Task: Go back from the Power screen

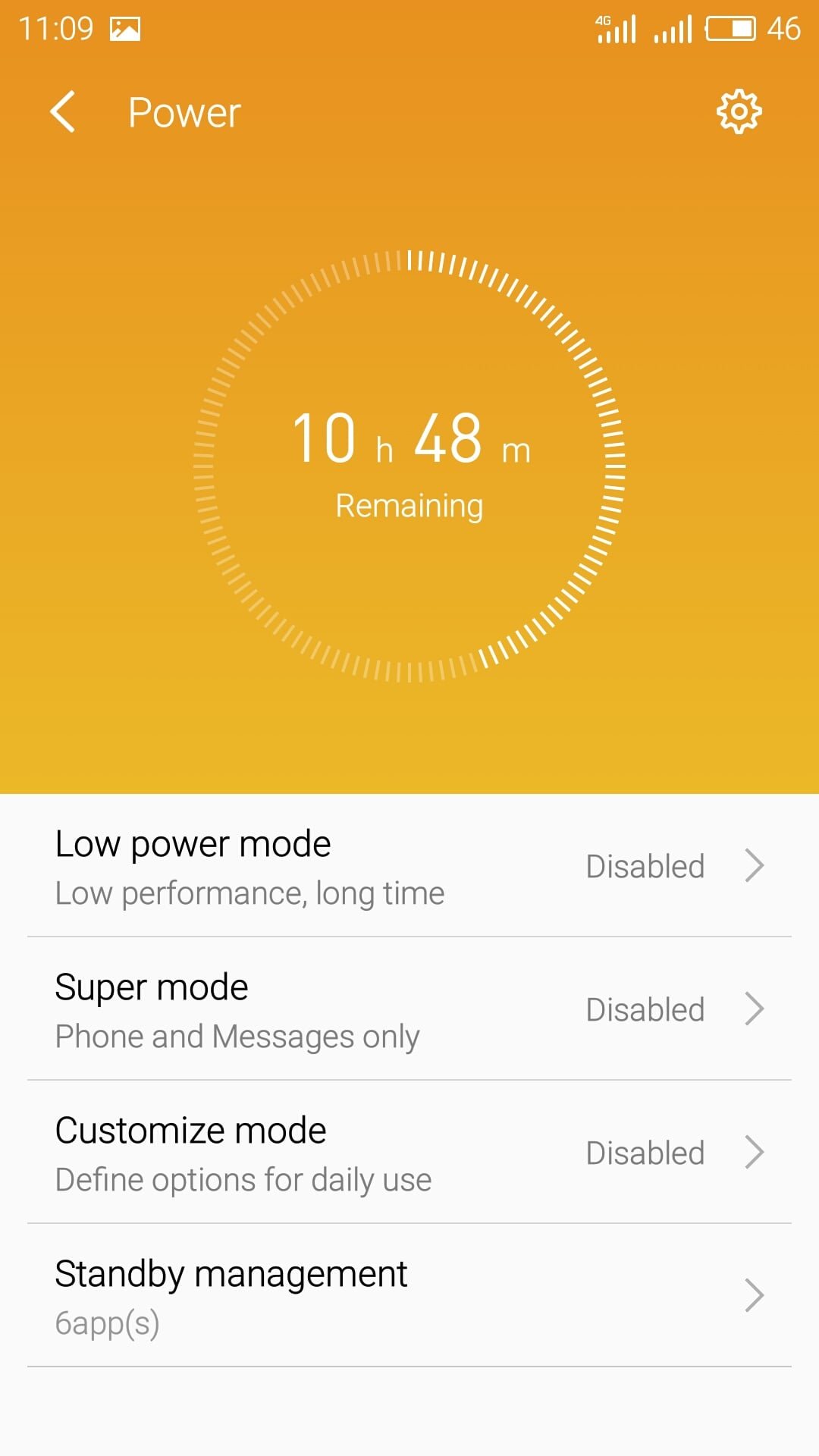Action: coord(62,111)
